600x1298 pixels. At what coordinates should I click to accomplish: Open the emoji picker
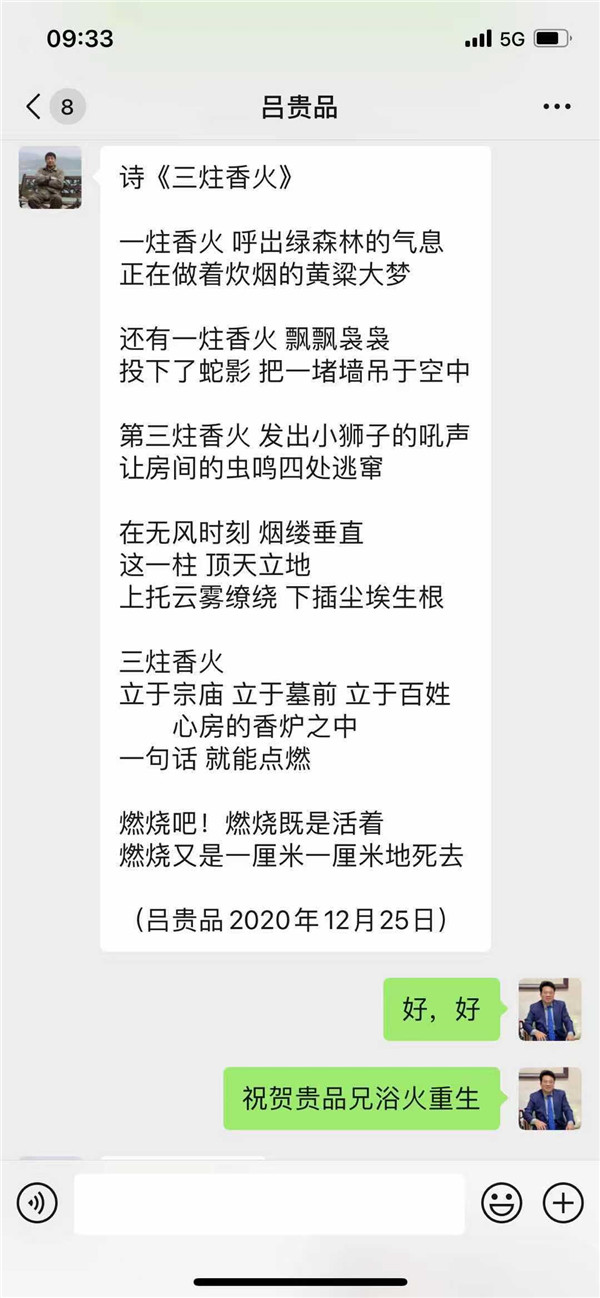point(502,1203)
